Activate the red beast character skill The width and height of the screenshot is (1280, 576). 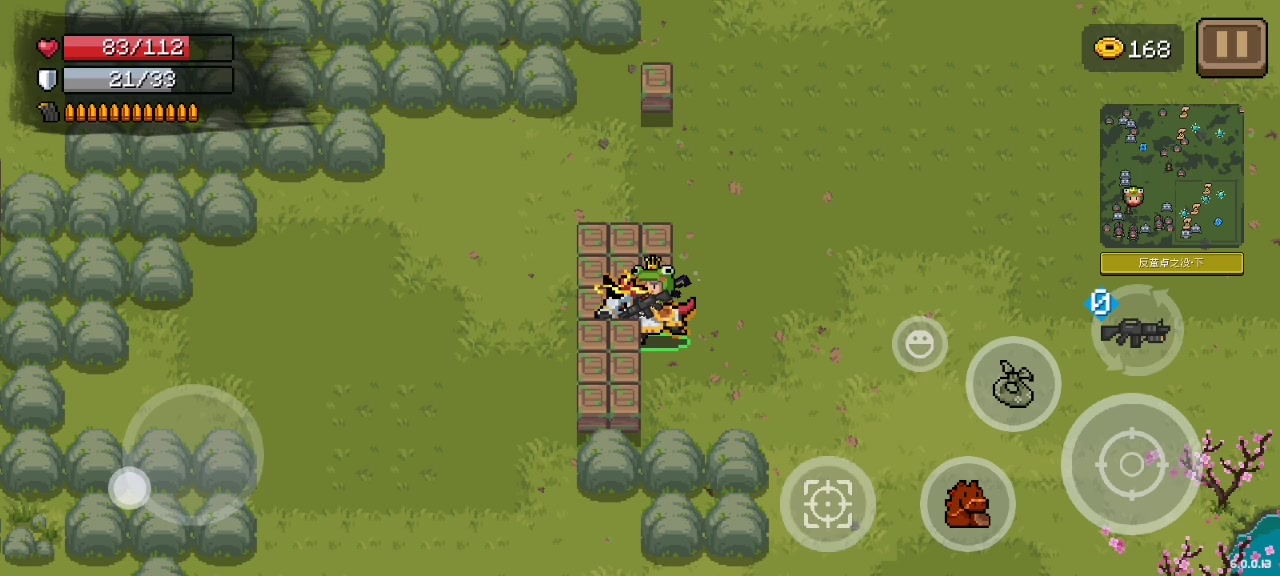[x=967, y=504]
